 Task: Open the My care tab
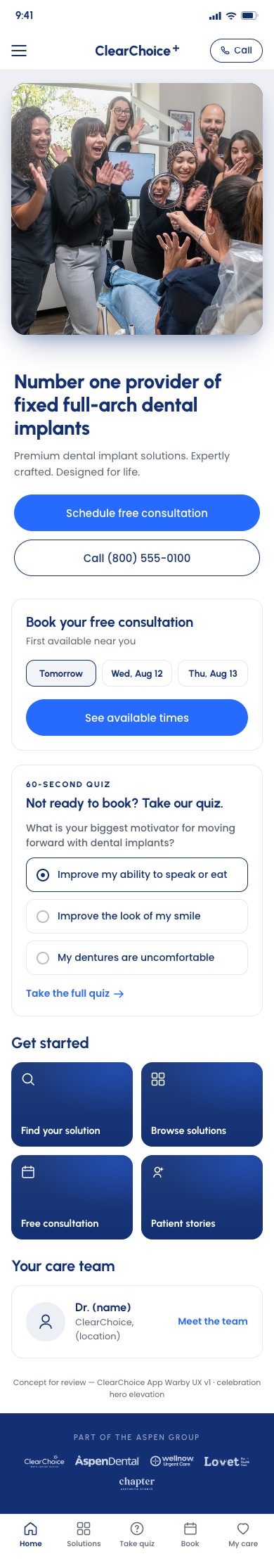click(x=243, y=1534)
